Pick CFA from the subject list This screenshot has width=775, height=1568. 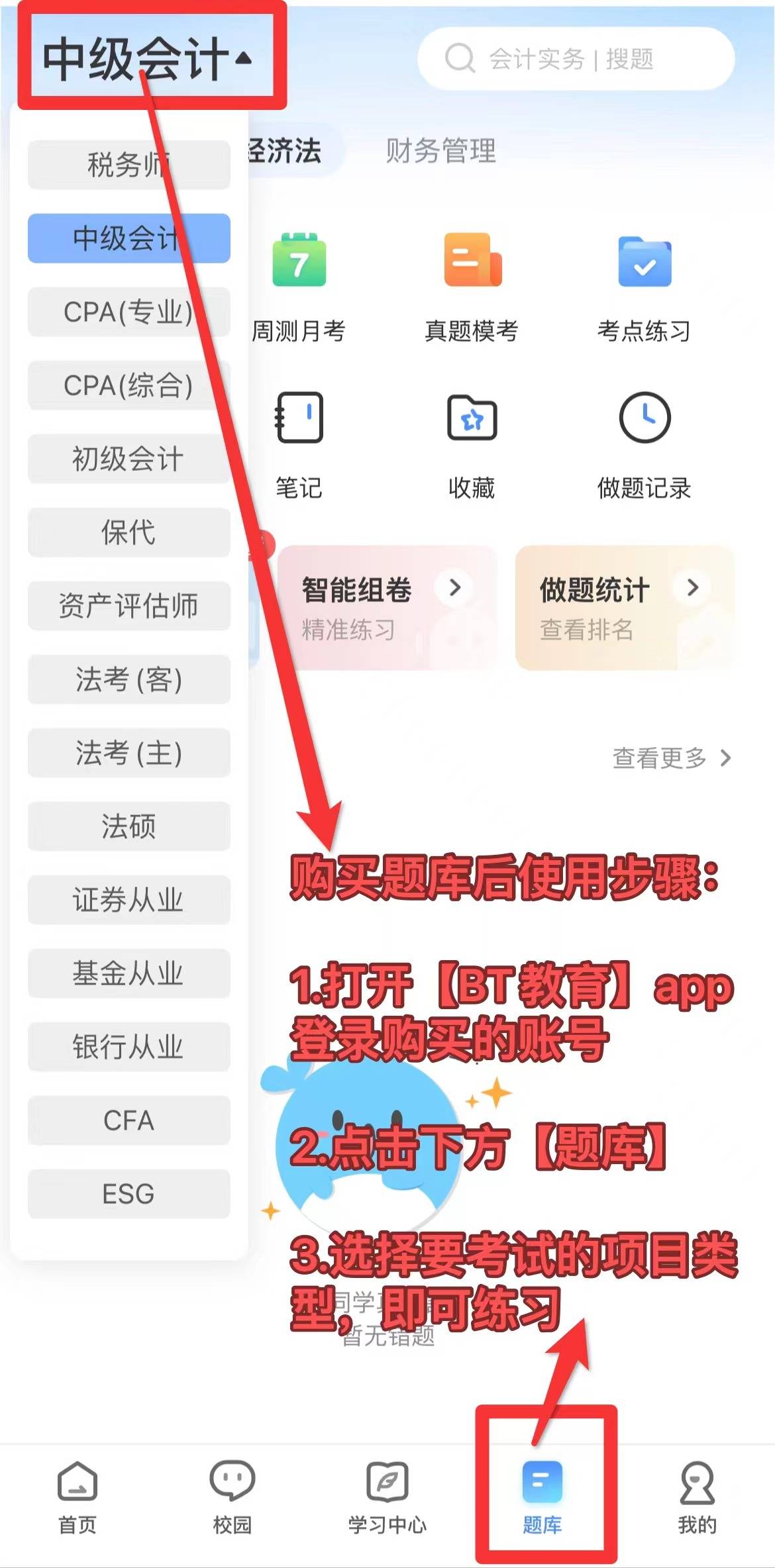[x=129, y=1120]
